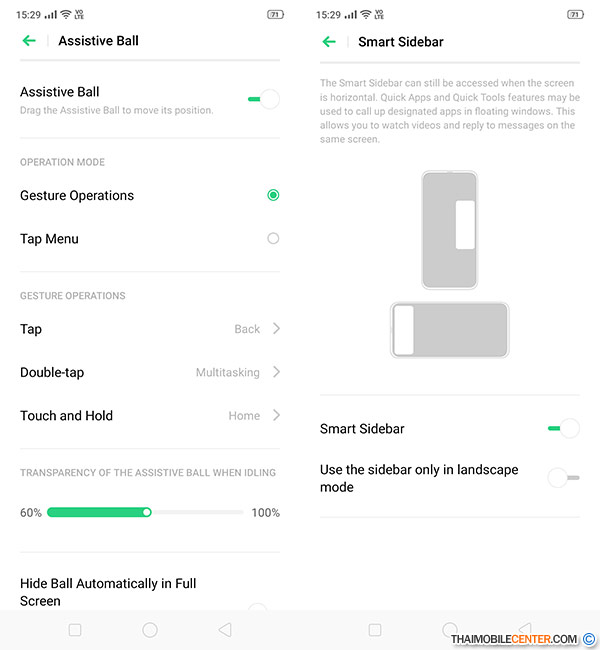The height and width of the screenshot is (650, 600).
Task: Open the Tap gesture setting
Action: (x=150, y=329)
